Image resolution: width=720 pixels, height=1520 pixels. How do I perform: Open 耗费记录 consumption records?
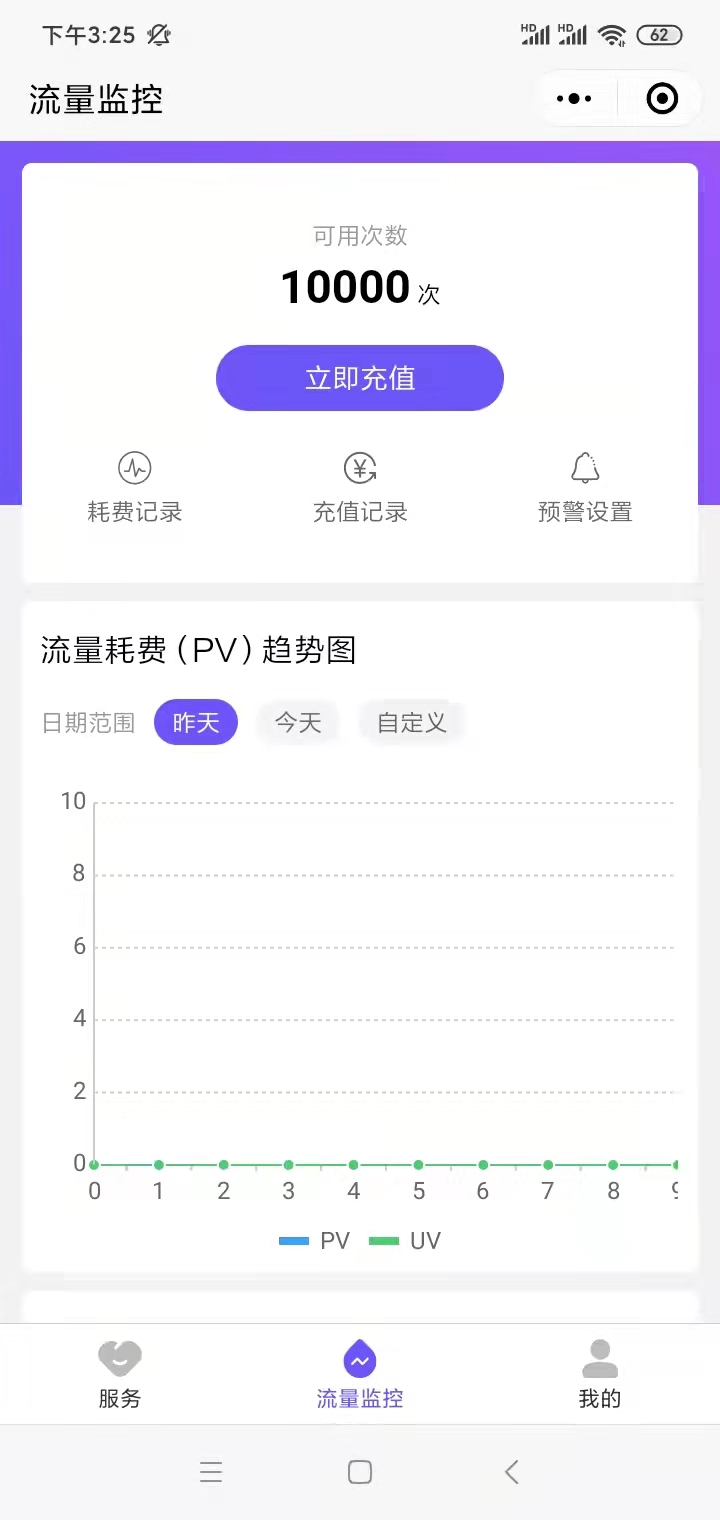pos(135,488)
